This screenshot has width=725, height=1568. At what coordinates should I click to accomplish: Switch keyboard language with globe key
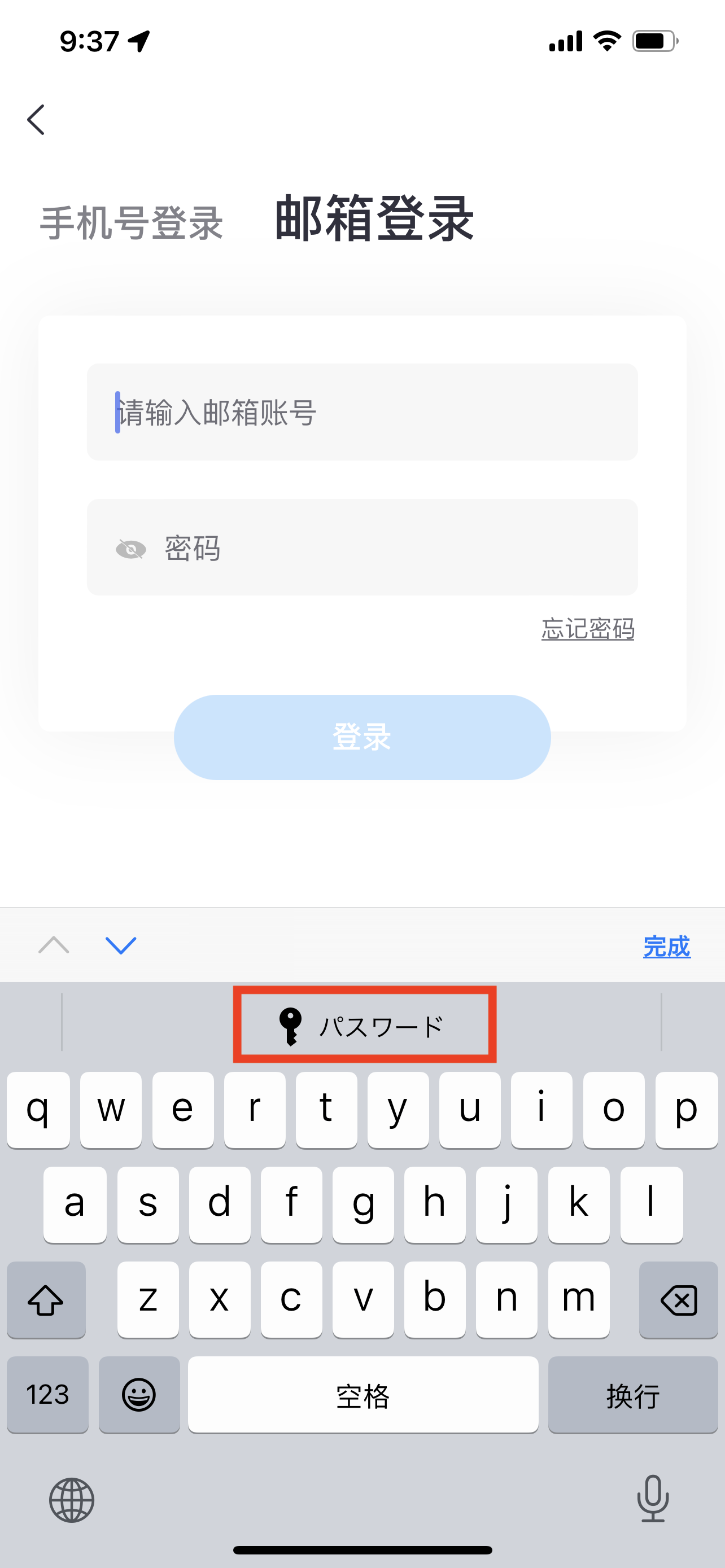(72, 1500)
